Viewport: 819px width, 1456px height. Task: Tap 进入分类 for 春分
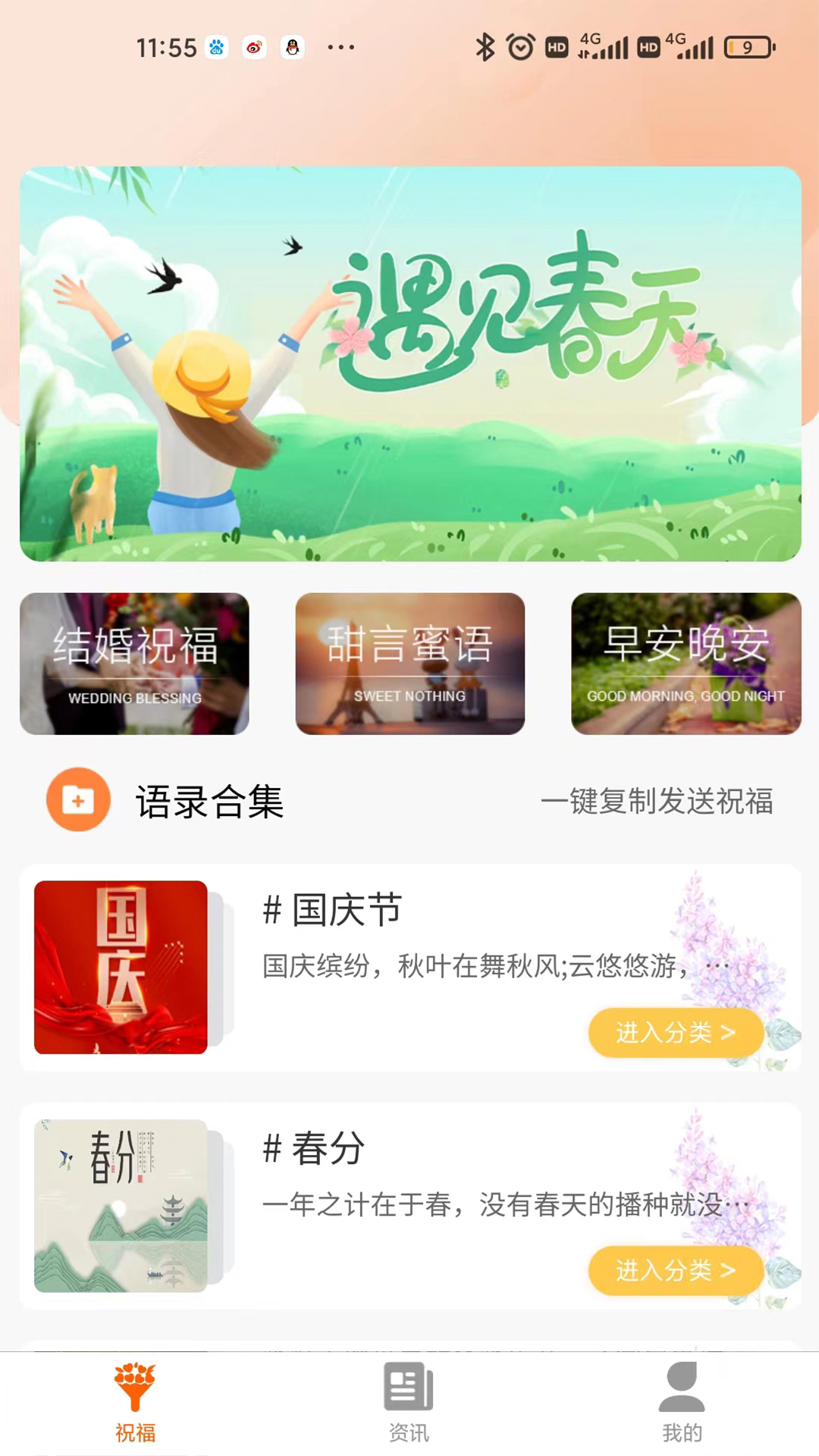pyautogui.click(x=676, y=1270)
